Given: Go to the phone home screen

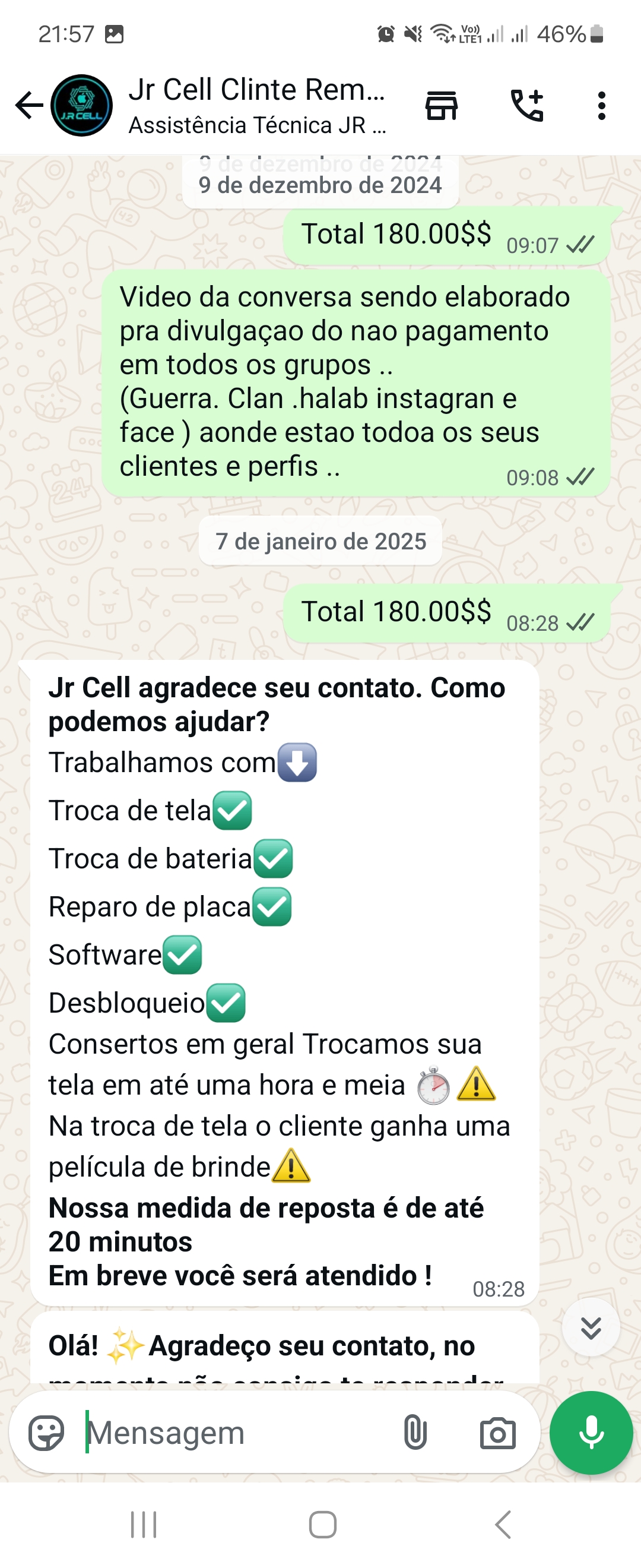Looking at the screenshot, I should coord(322,1525).
